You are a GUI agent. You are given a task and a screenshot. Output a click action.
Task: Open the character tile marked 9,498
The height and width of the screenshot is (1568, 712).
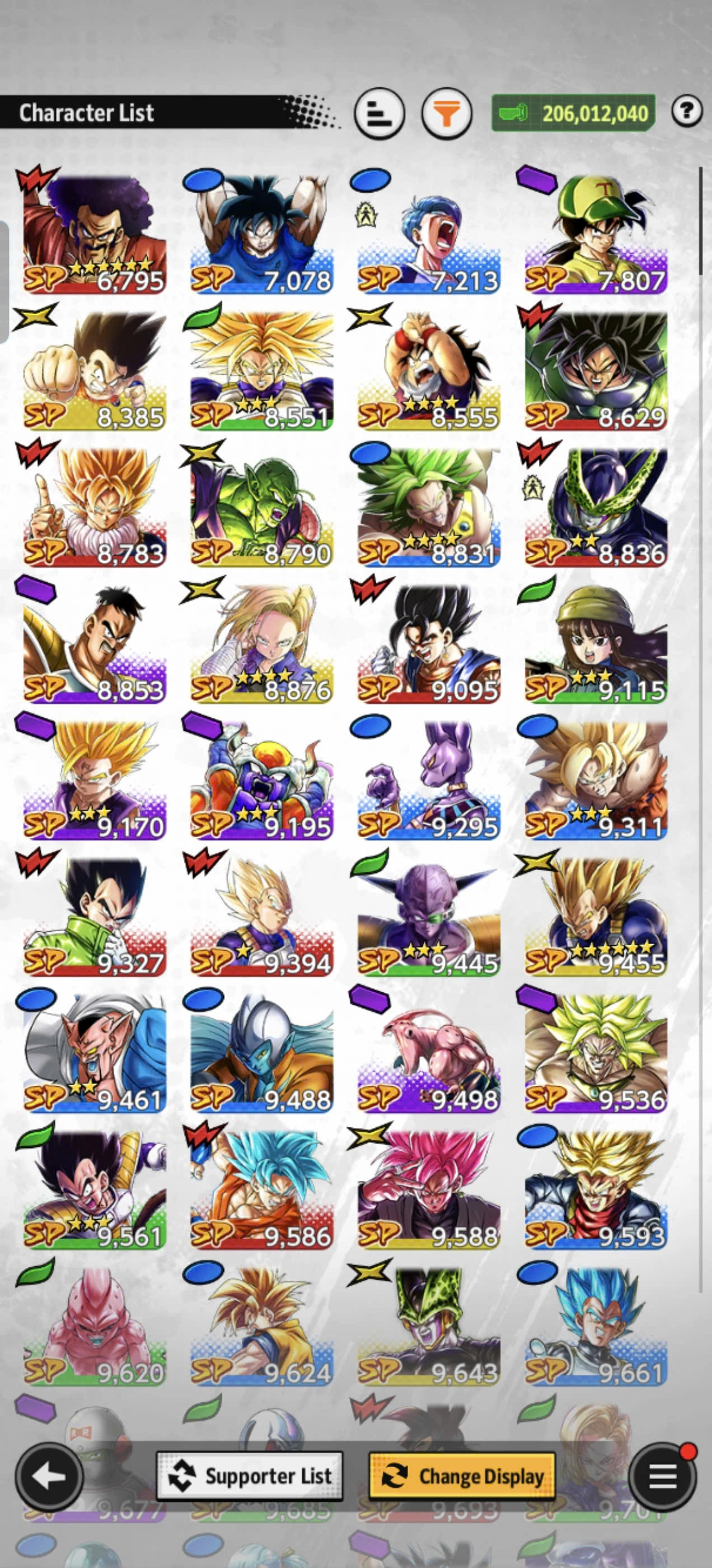tap(428, 1053)
